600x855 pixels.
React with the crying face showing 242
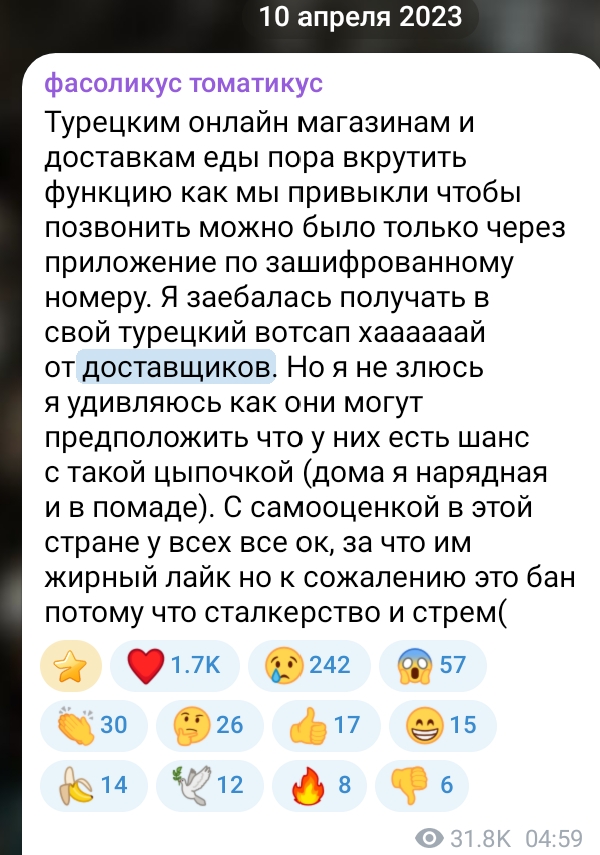pyautogui.click(x=309, y=666)
